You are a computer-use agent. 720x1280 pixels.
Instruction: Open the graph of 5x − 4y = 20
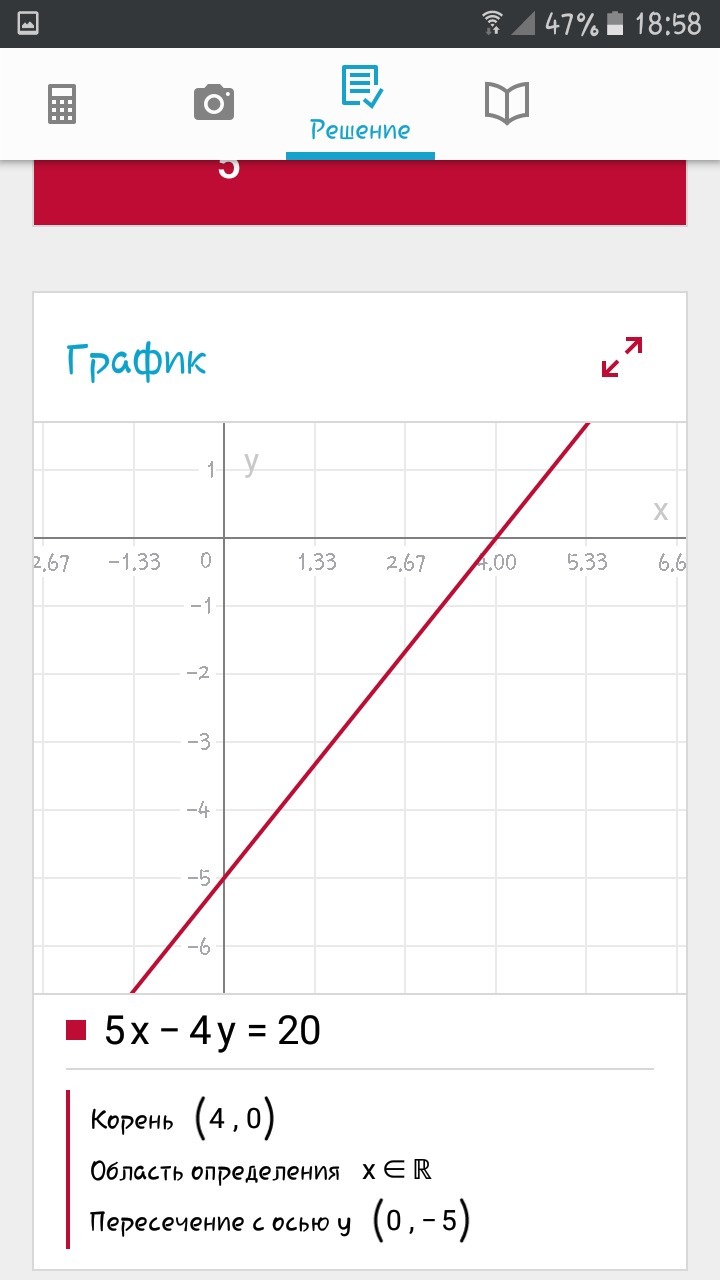pos(360,708)
